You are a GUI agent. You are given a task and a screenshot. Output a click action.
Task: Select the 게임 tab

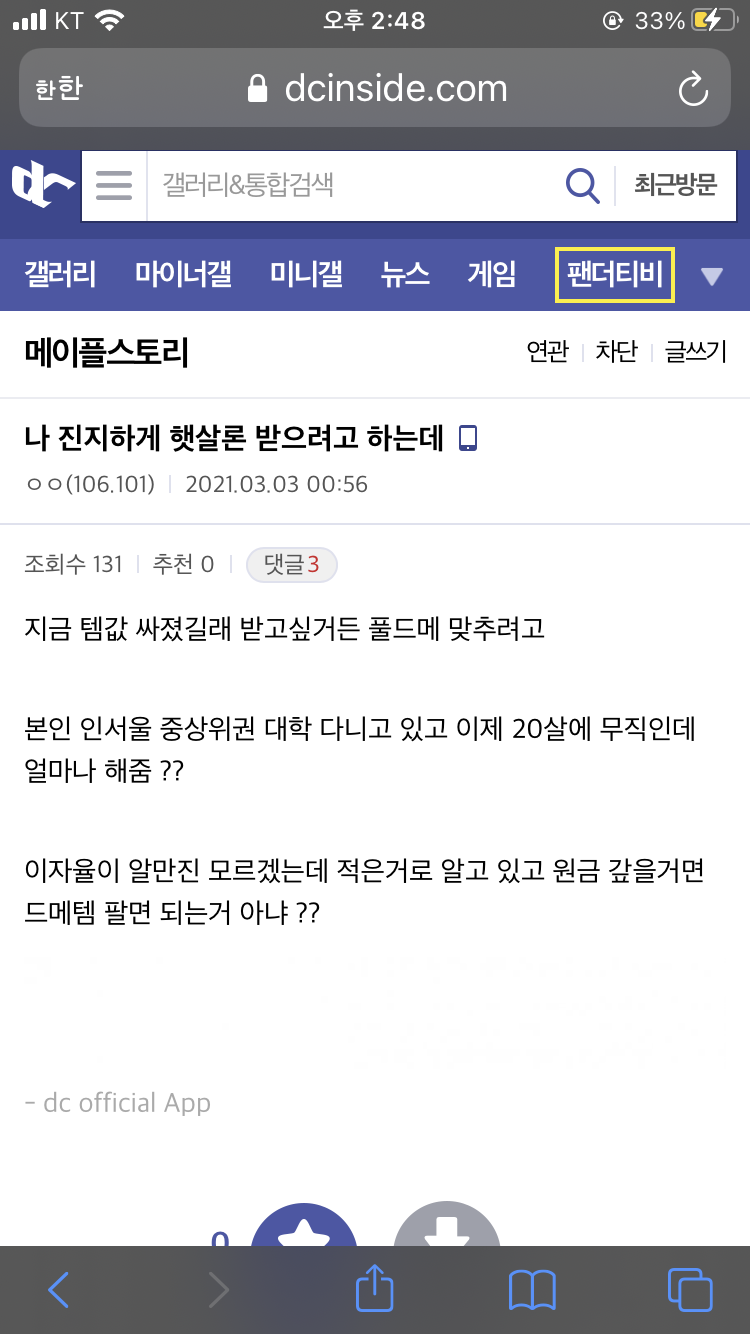(492, 274)
